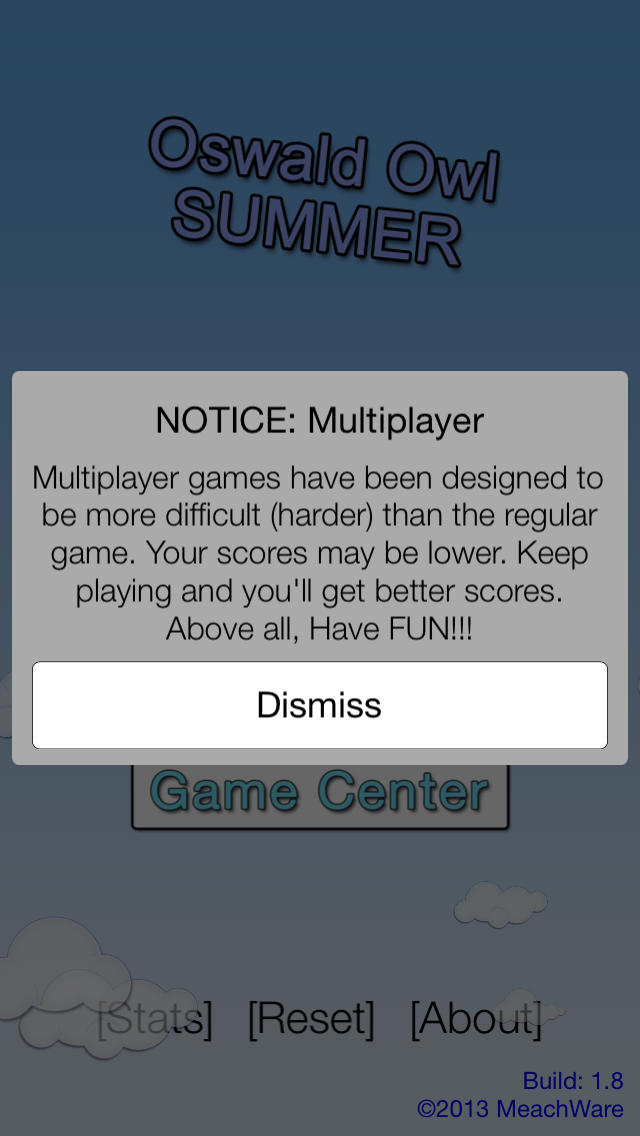
Task: Dismiss the multiplayer notice dialog
Action: (320, 705)
